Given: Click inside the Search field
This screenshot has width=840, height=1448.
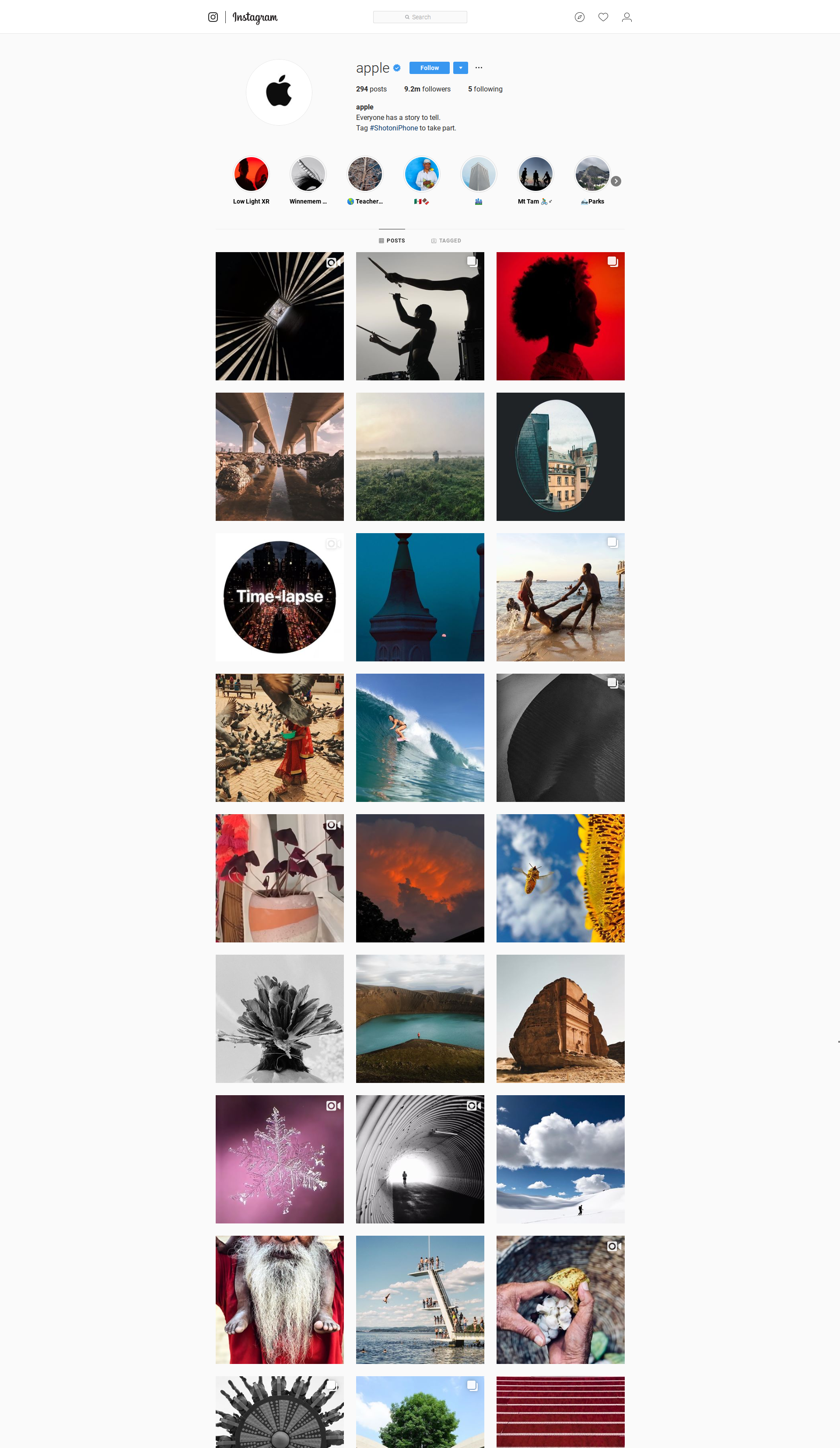Looking at the screenshot, I should coord(419,17).
